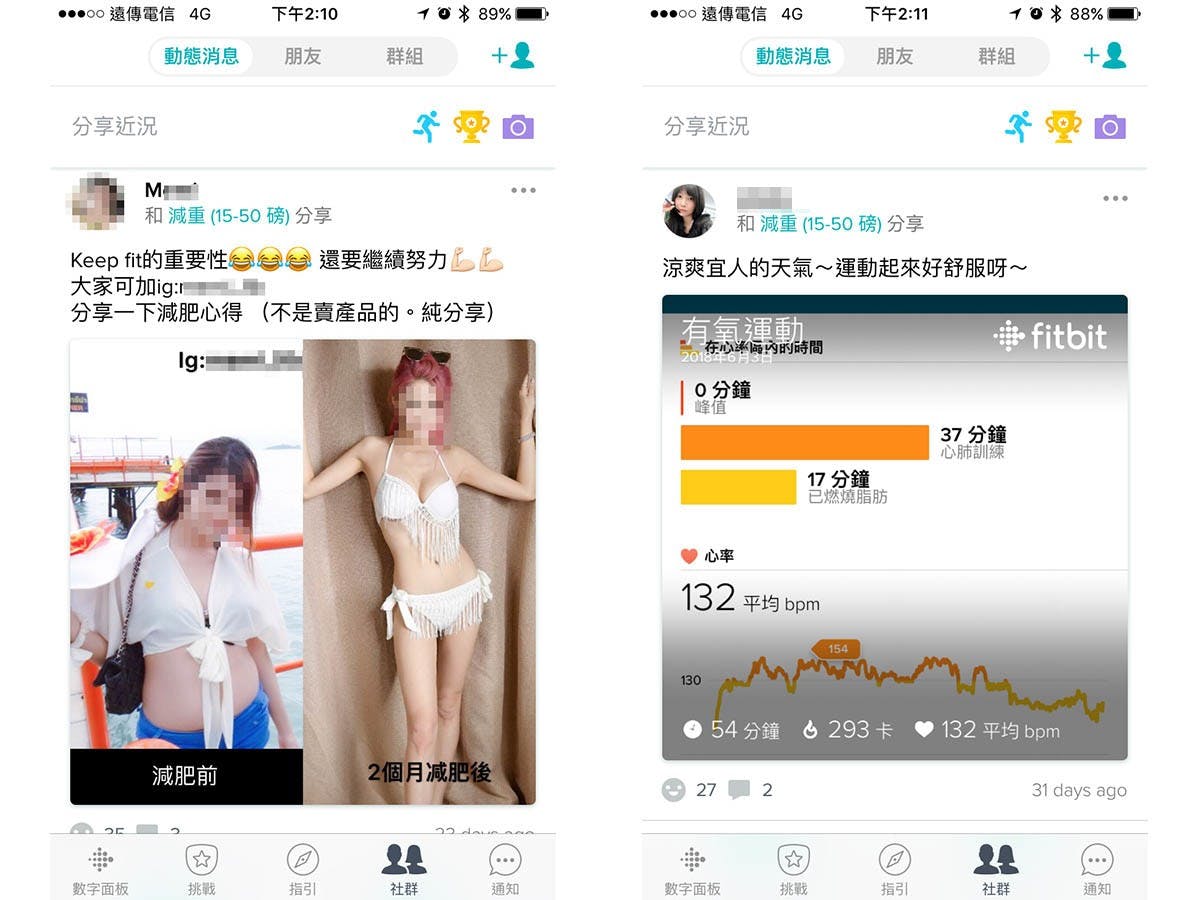1200x900 pixels.
Task: Open 減重 (15-50 磅) group in the 涼爽宜人 post
Action: pos(820,224)
